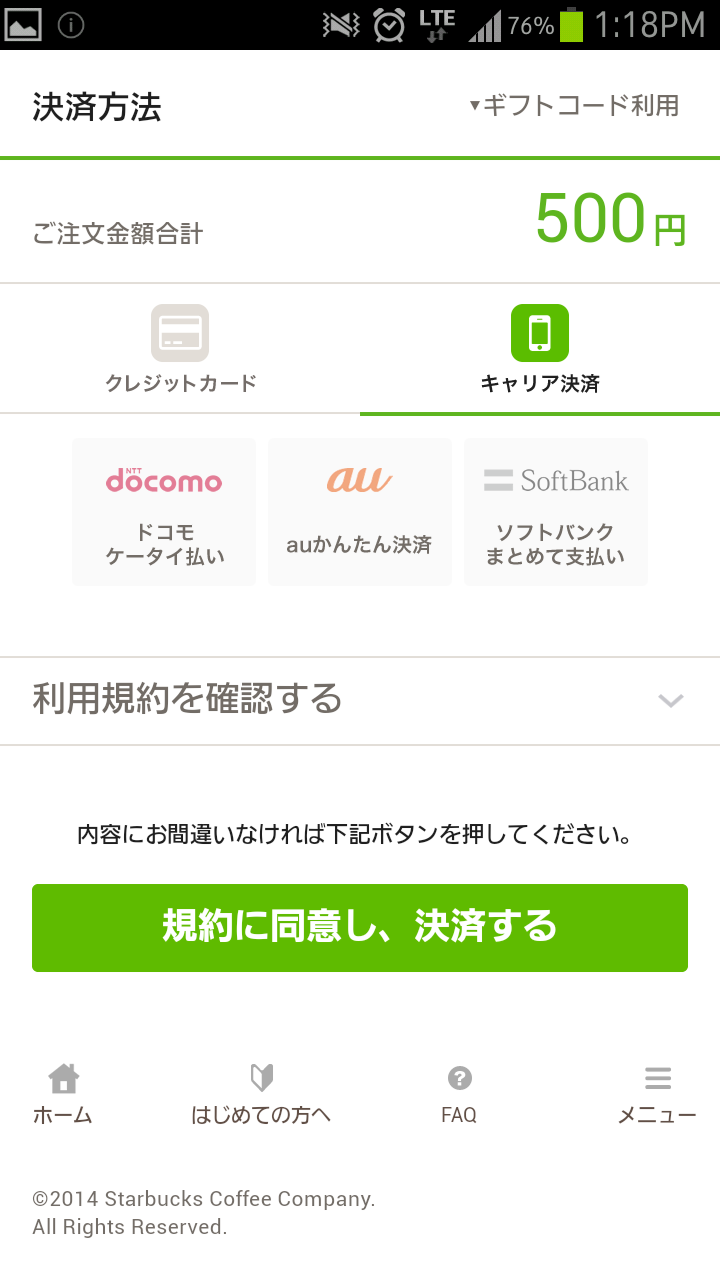Open はじめての方へ page
720x1280 pixels.
pos(261,1094)
